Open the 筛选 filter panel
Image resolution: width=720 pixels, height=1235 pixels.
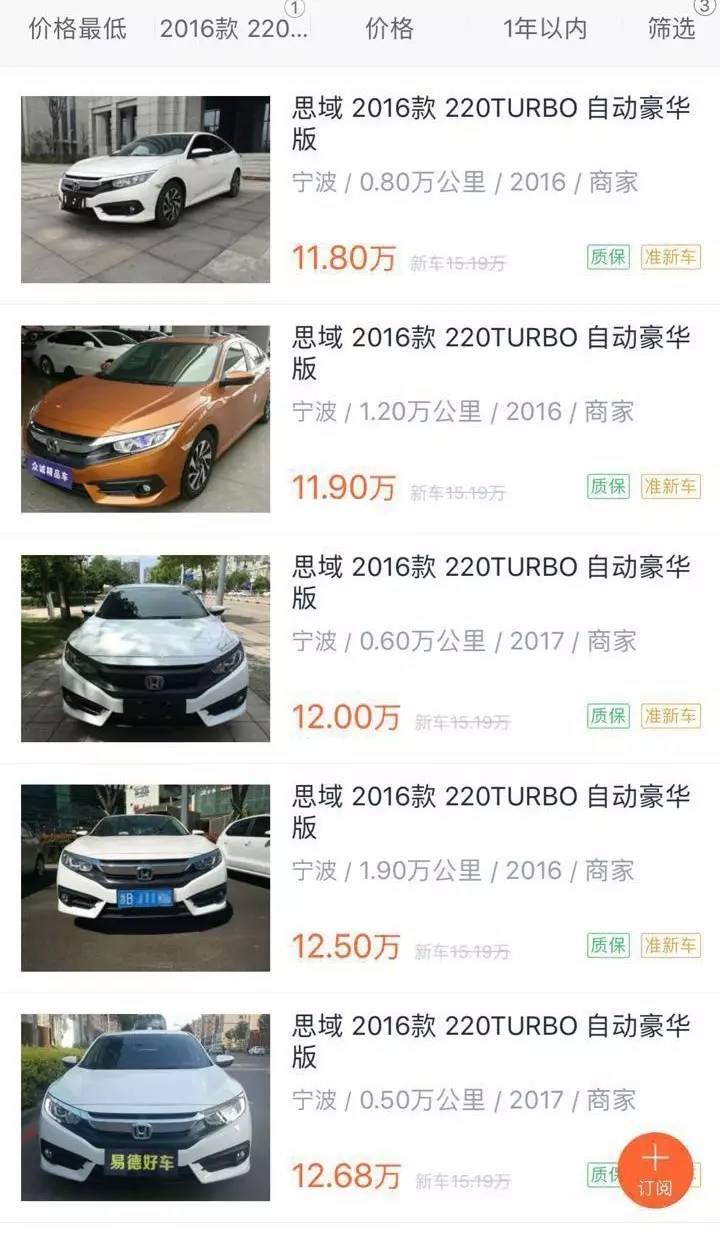tap(672, 29)
